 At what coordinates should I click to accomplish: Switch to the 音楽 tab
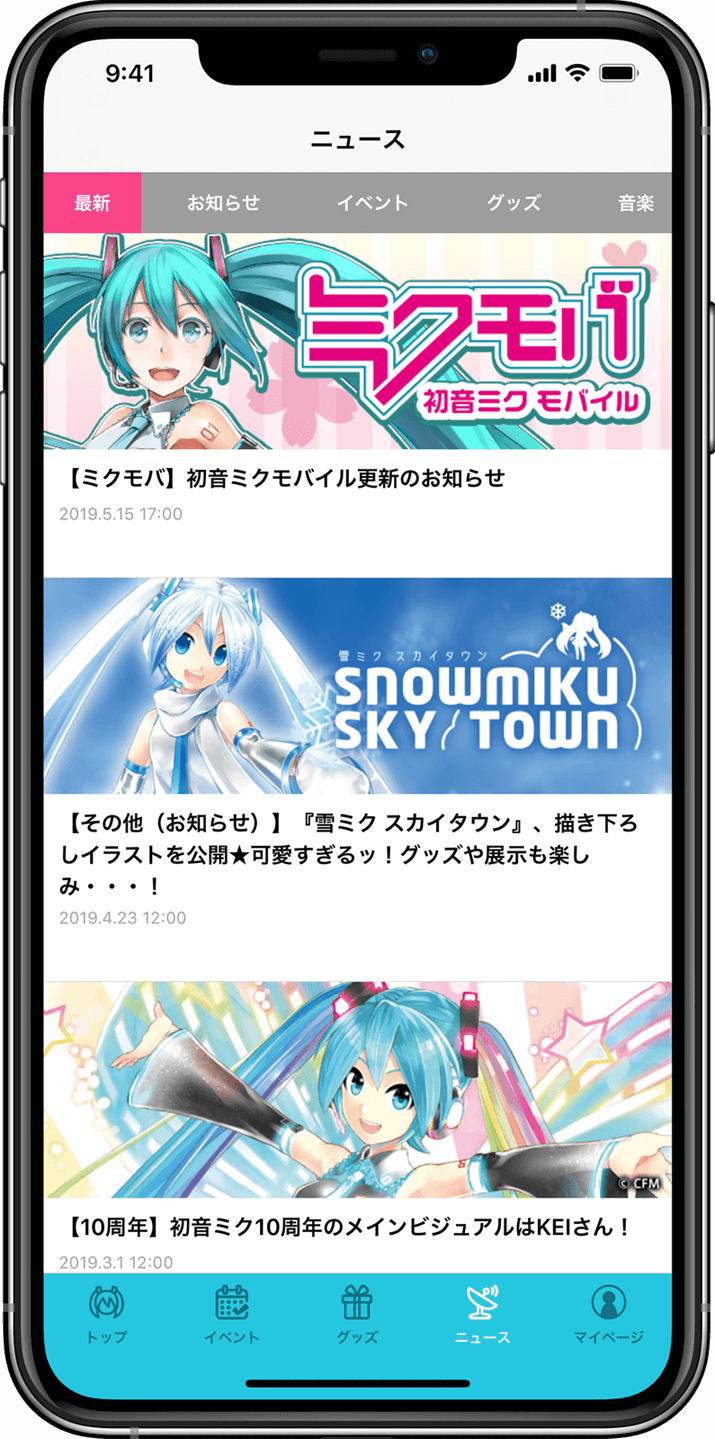tap(636, 203)
